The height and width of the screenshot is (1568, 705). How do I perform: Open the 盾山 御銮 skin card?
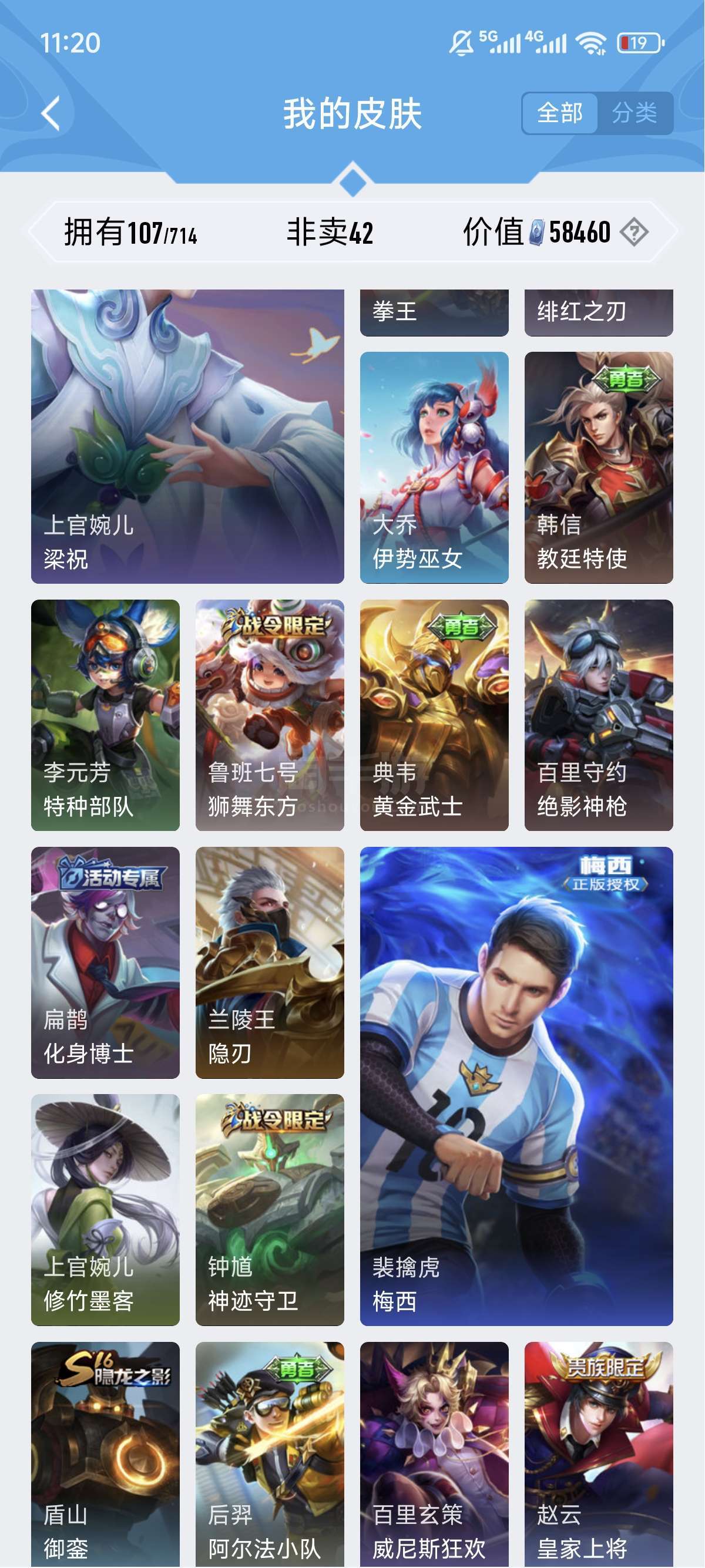click(x=105, y=1455)
